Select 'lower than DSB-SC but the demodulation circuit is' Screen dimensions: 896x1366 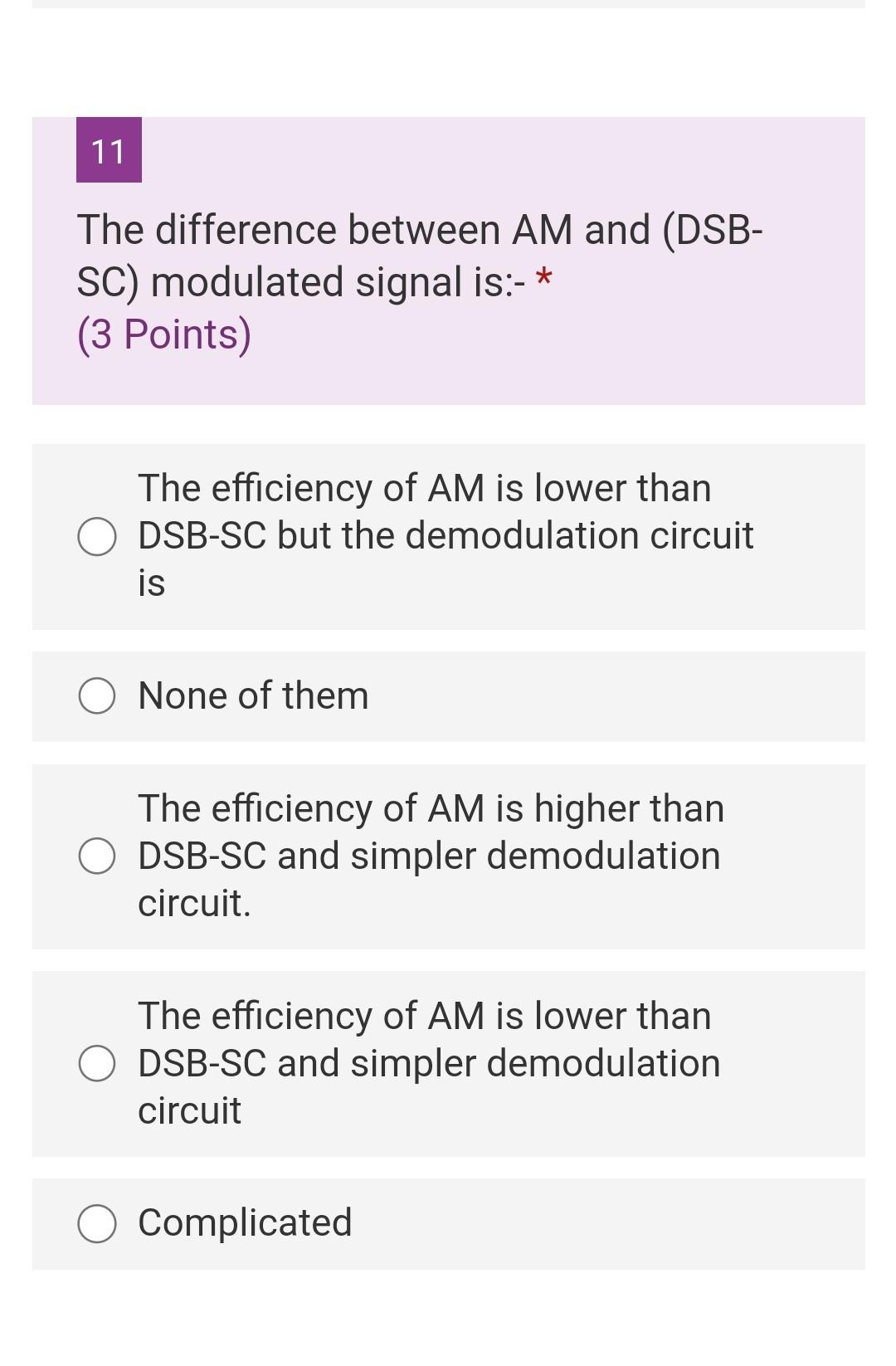[97, 536]
